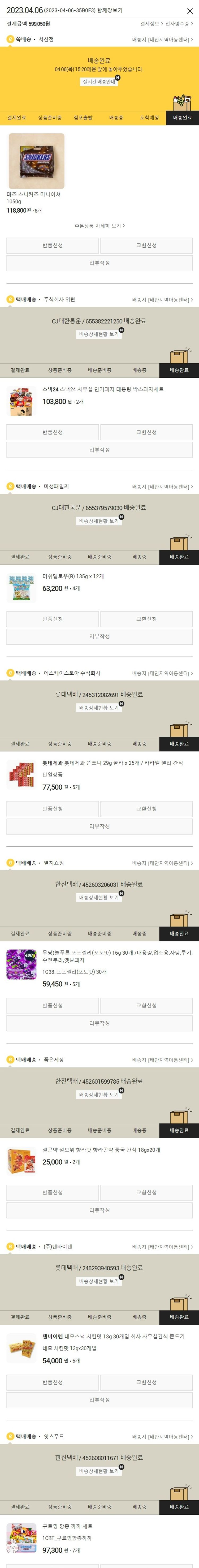View 배송상세현황 for 좋은세상 shipment
Image resolution: width=199 pixels, height=1568 pixels.
(x=99, y=1095)
